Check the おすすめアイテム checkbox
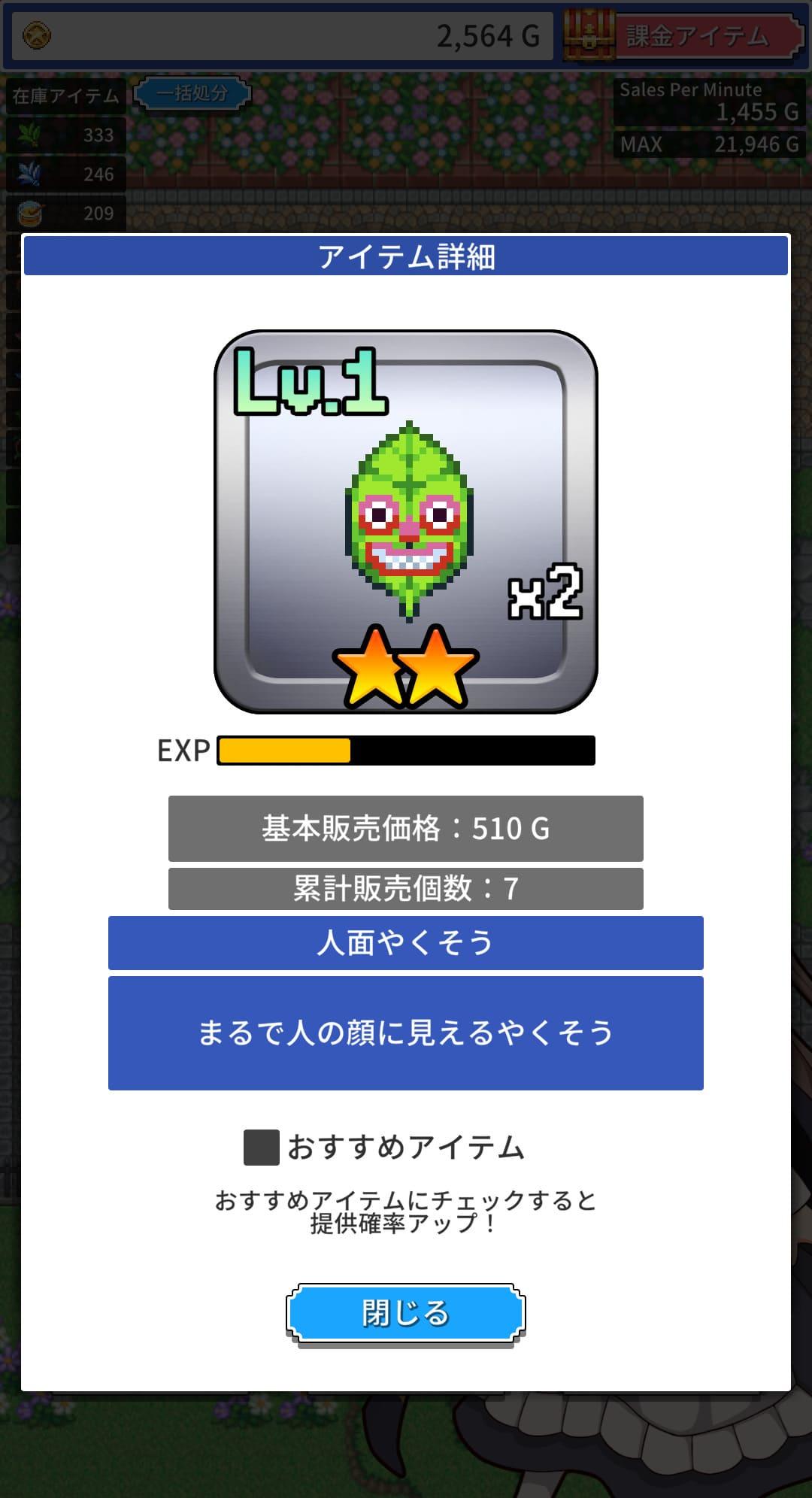 coord(262,1148)
